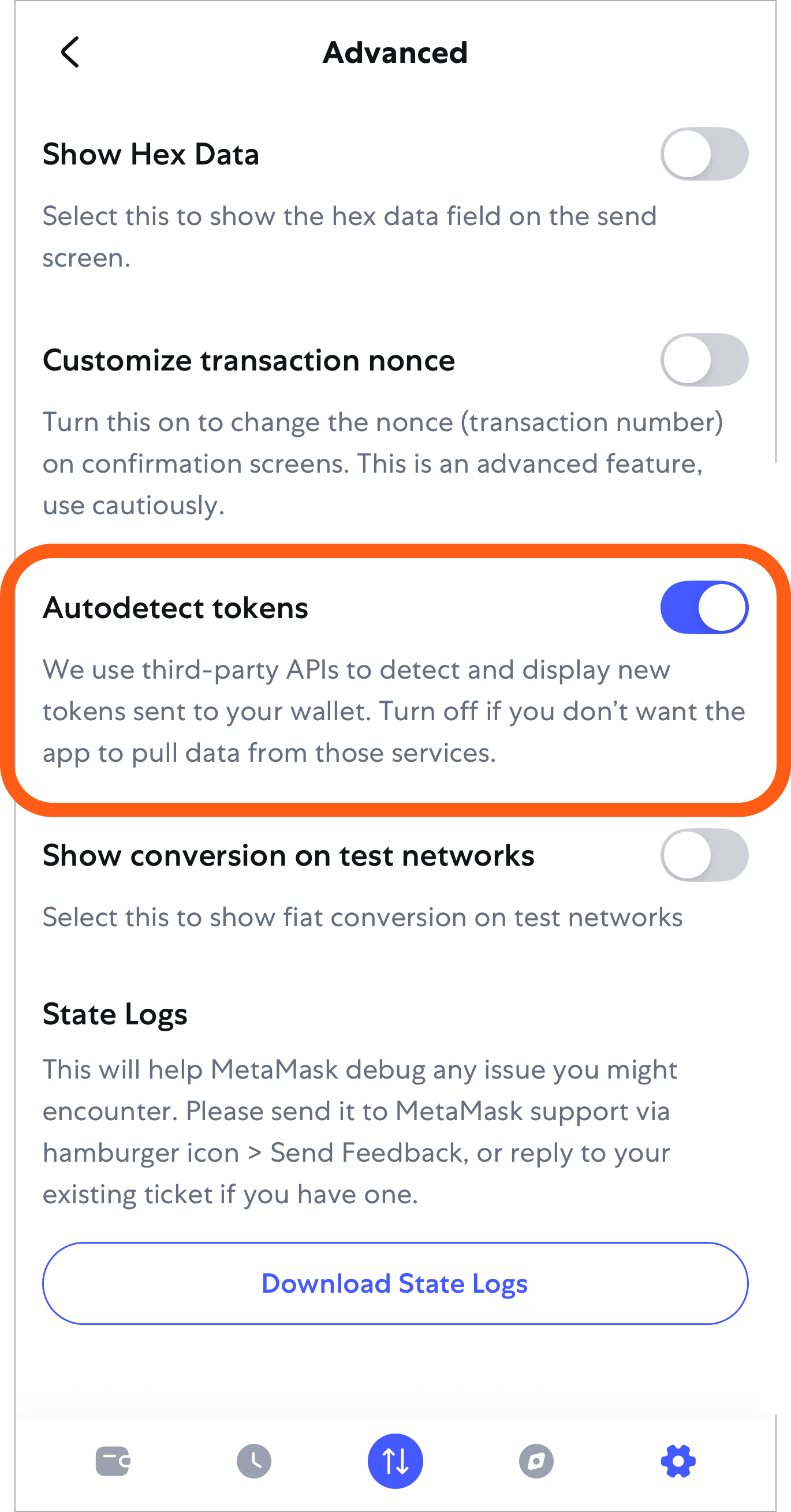Toggle Show conversion on test networks
The image size is (791, 1512).
pos(703,855)
